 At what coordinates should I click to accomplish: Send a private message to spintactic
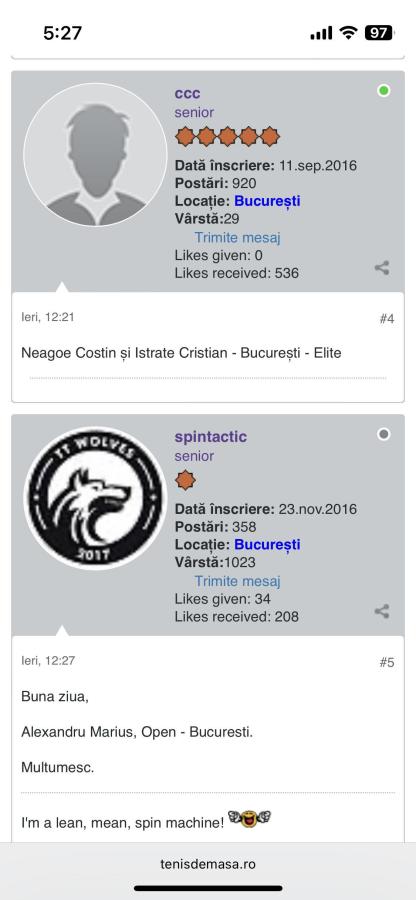[237, 581]
